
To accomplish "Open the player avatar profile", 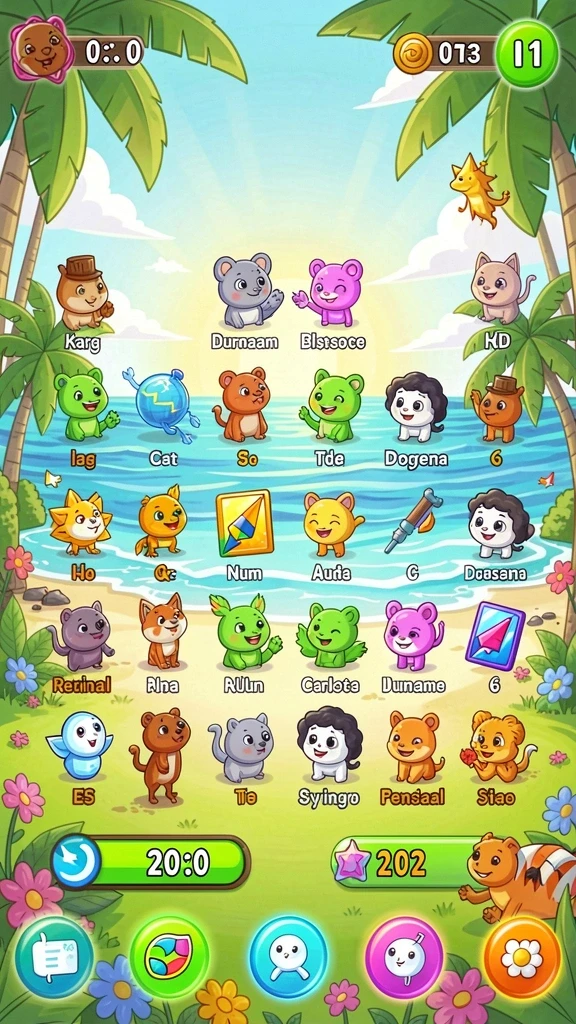I will pyautogui.click(x=41, y=48).
